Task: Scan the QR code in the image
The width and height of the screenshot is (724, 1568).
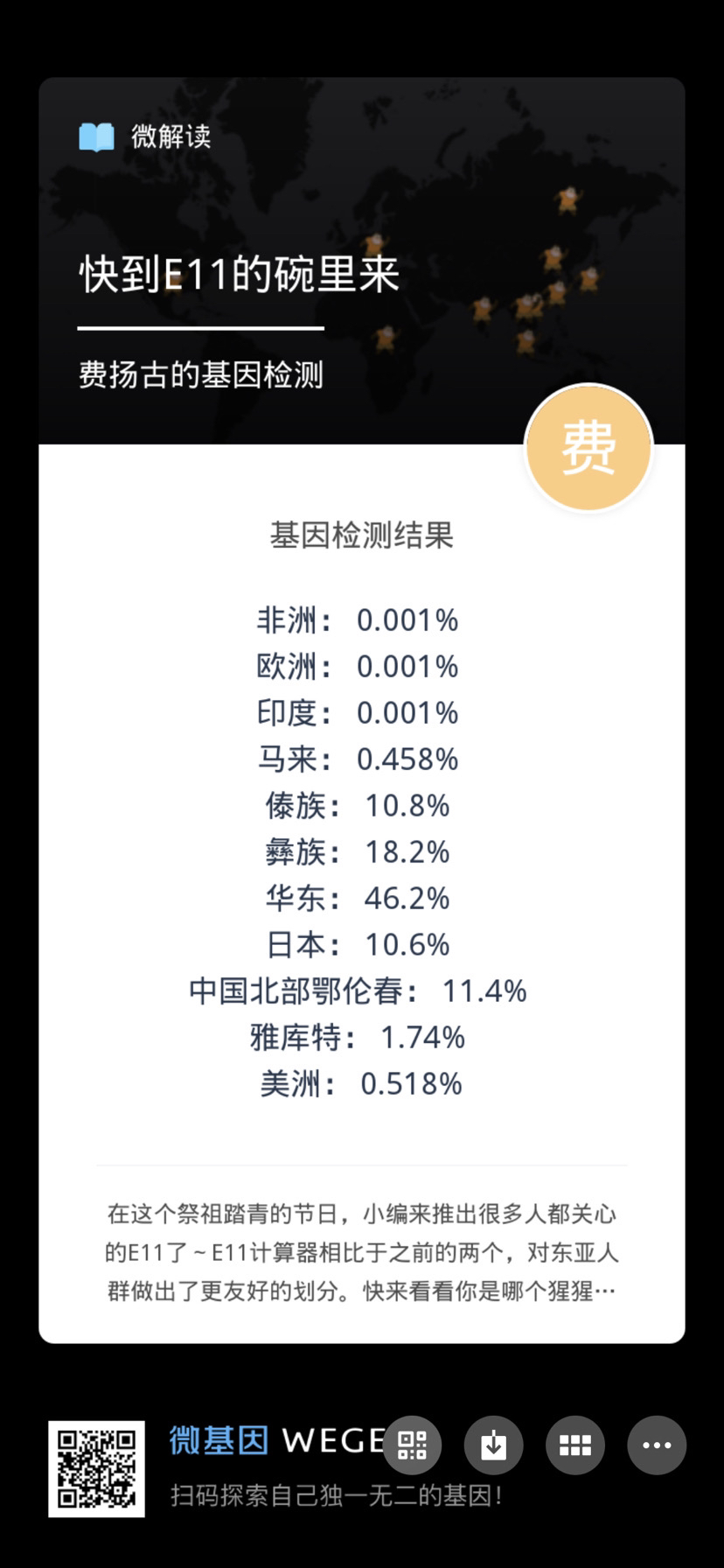Action: (412, 1445)
